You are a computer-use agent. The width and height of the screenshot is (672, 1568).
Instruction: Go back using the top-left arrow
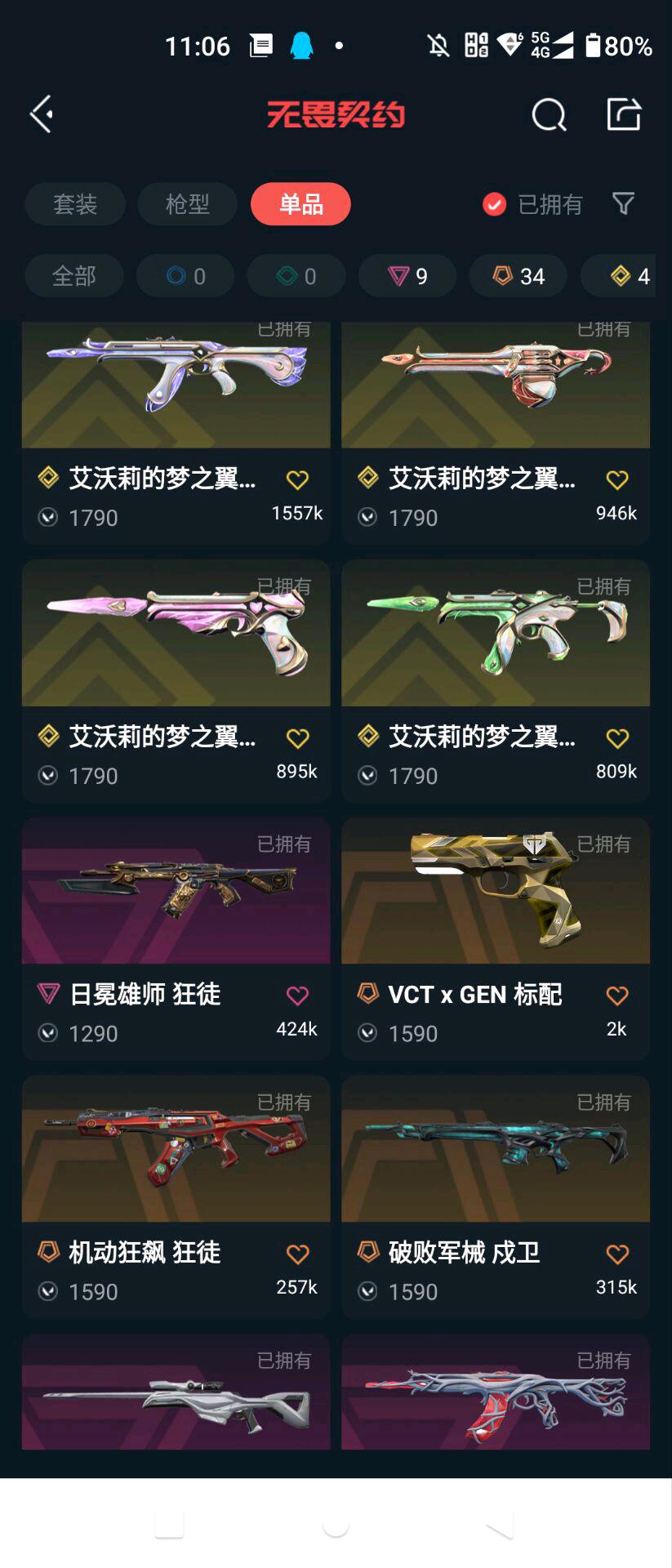click(42, 114)
